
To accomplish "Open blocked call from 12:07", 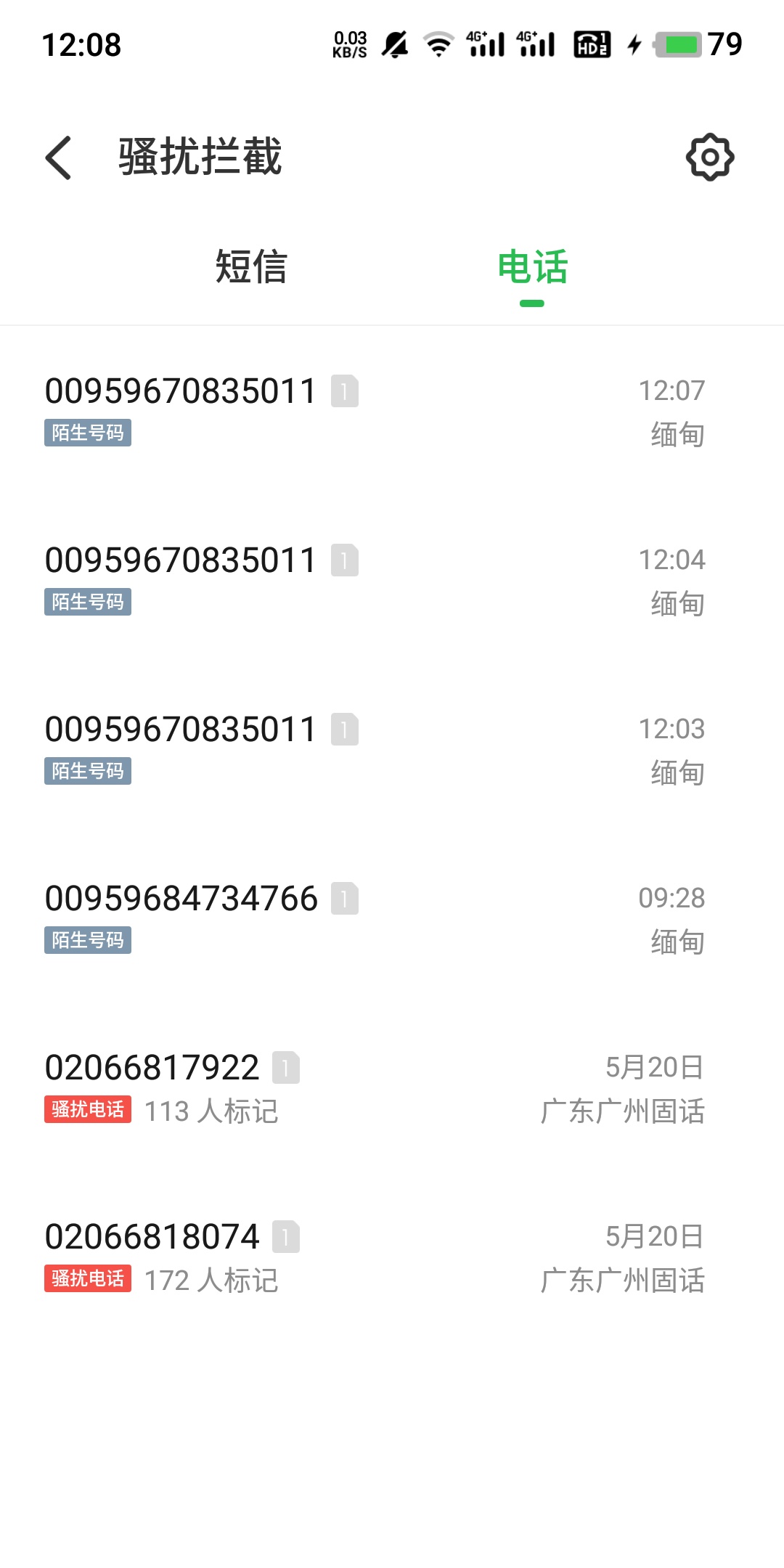I will coord(392,411).
